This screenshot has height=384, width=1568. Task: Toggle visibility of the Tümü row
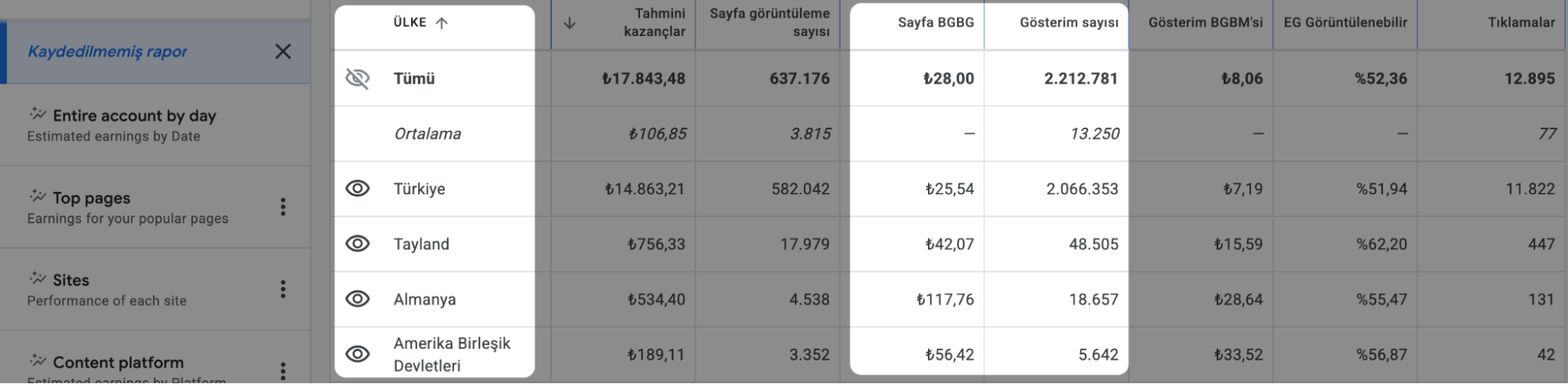pyautogui.click(x=358, y=78)
